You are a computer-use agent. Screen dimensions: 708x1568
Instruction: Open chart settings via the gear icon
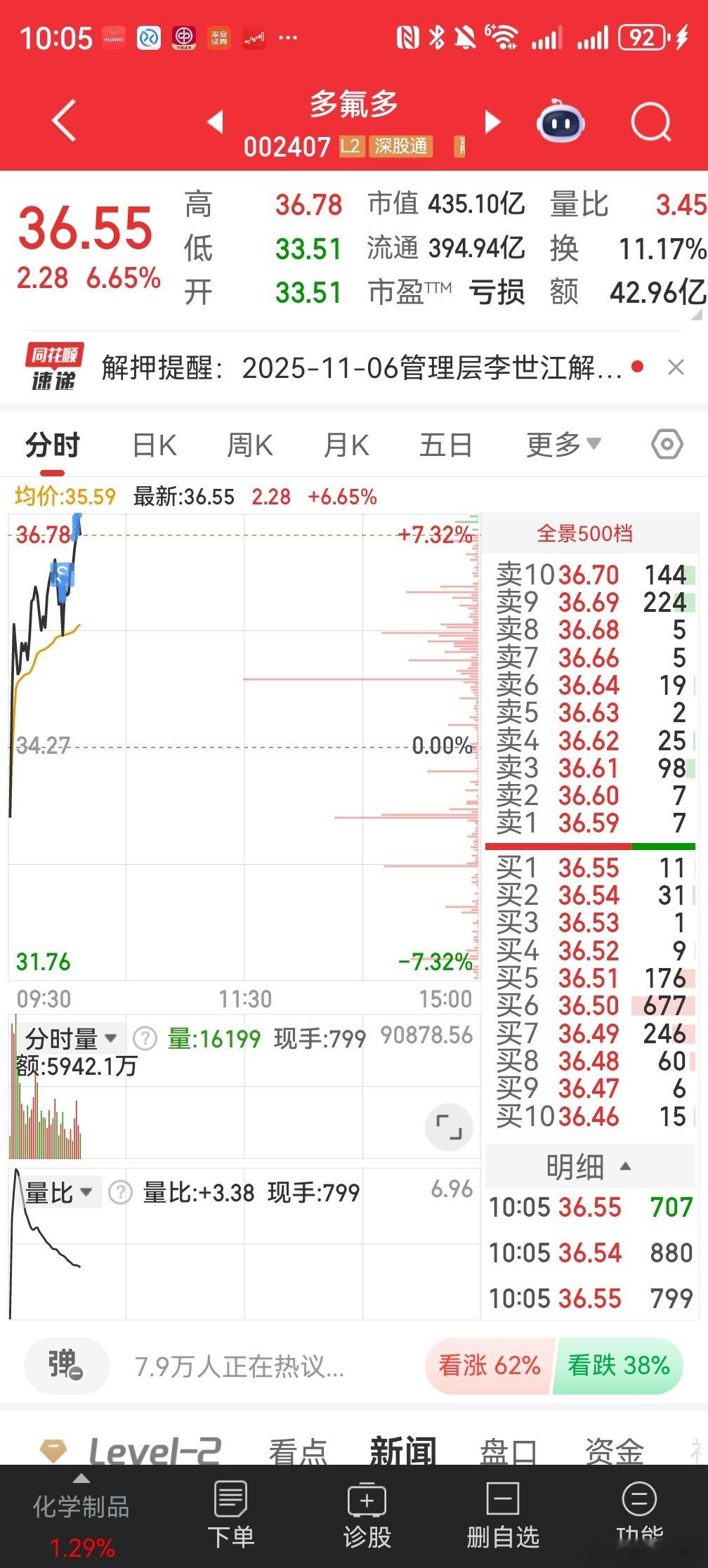666,444
